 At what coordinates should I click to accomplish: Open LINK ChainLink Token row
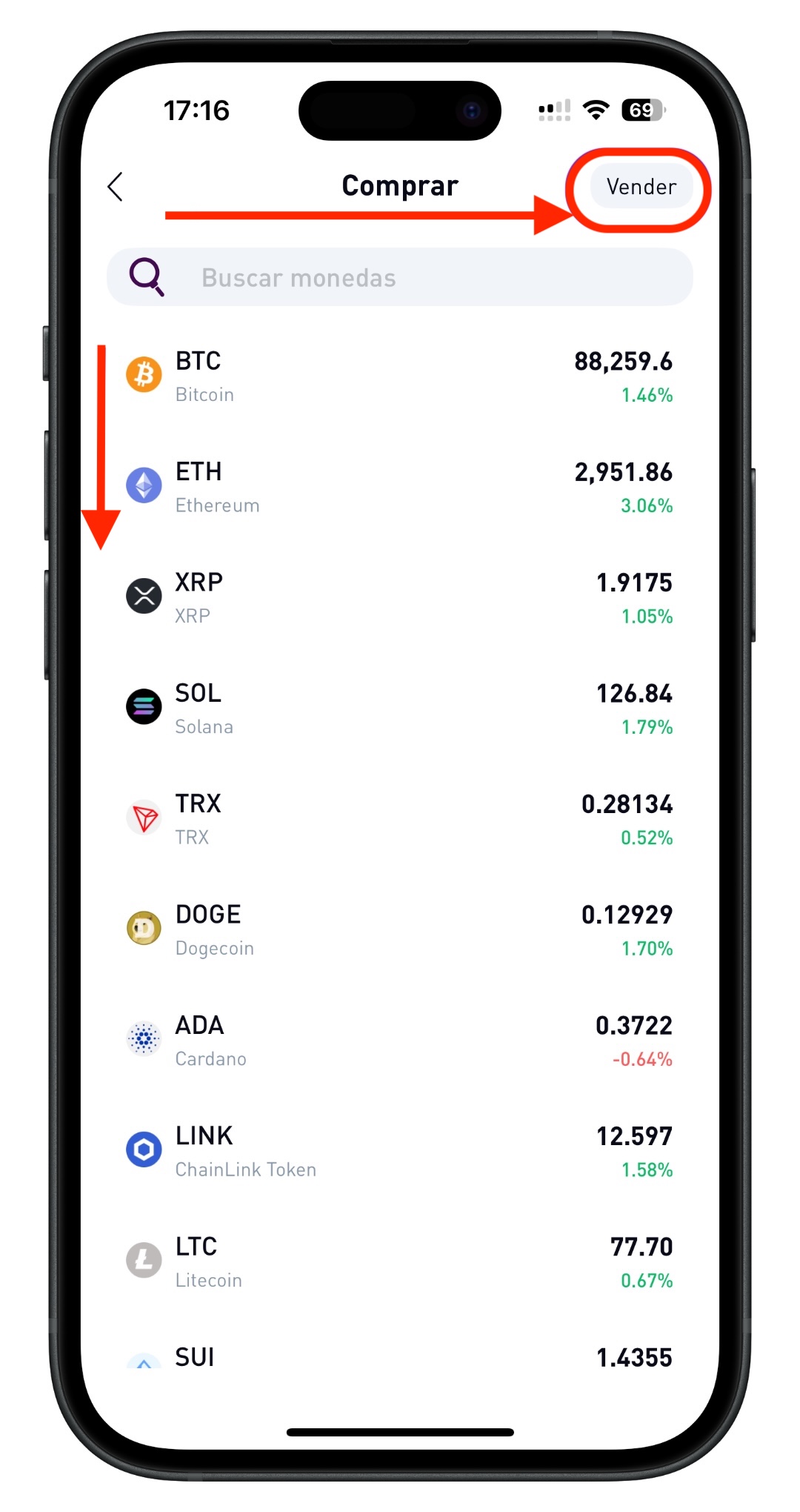[400, 1151]
